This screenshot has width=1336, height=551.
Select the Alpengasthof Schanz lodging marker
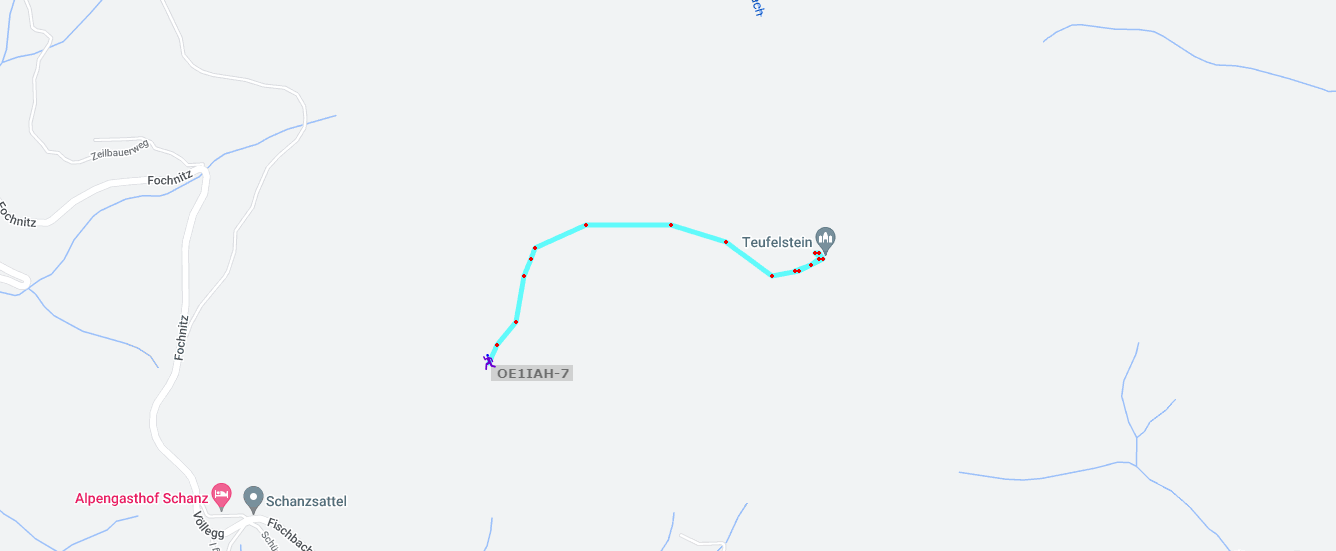[221, 495]
